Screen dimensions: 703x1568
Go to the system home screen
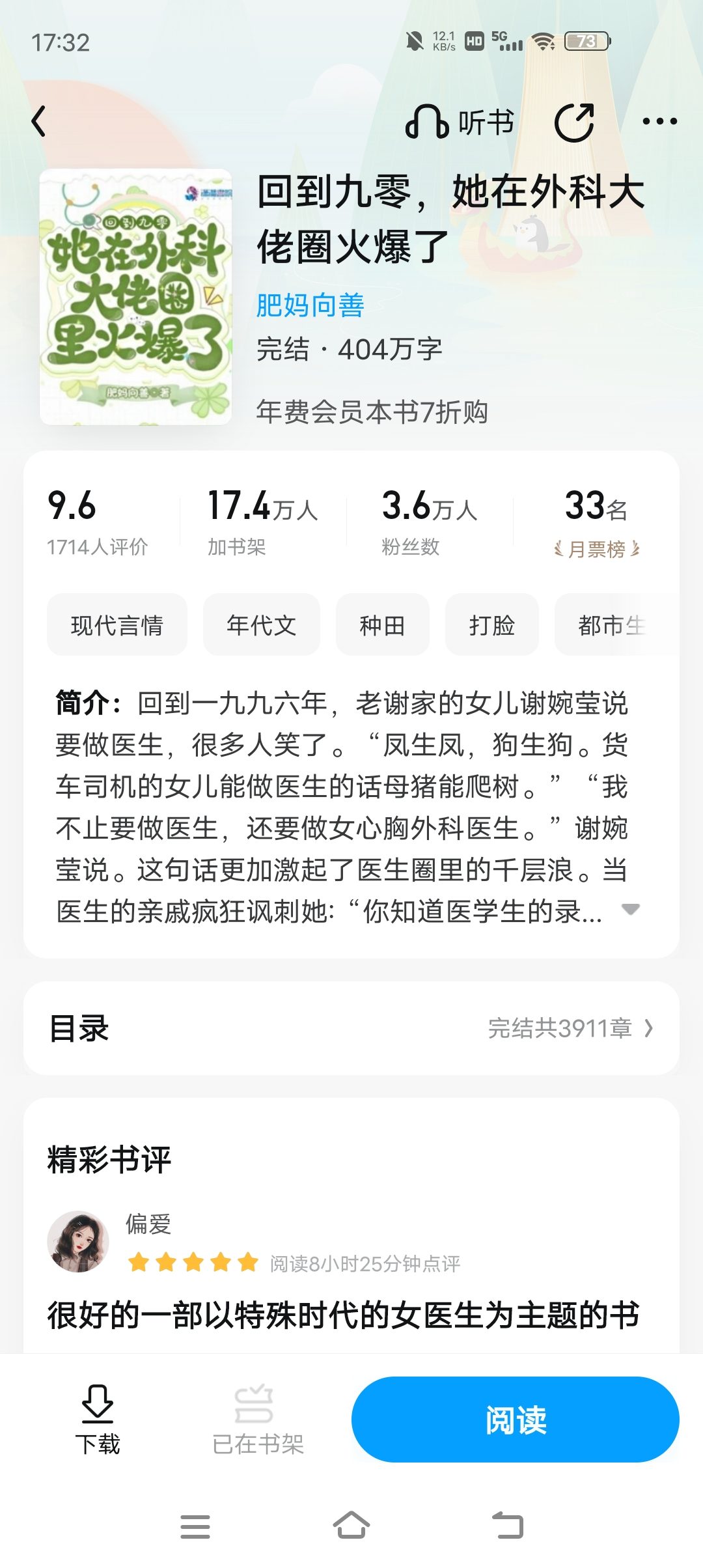(351, 1526)
